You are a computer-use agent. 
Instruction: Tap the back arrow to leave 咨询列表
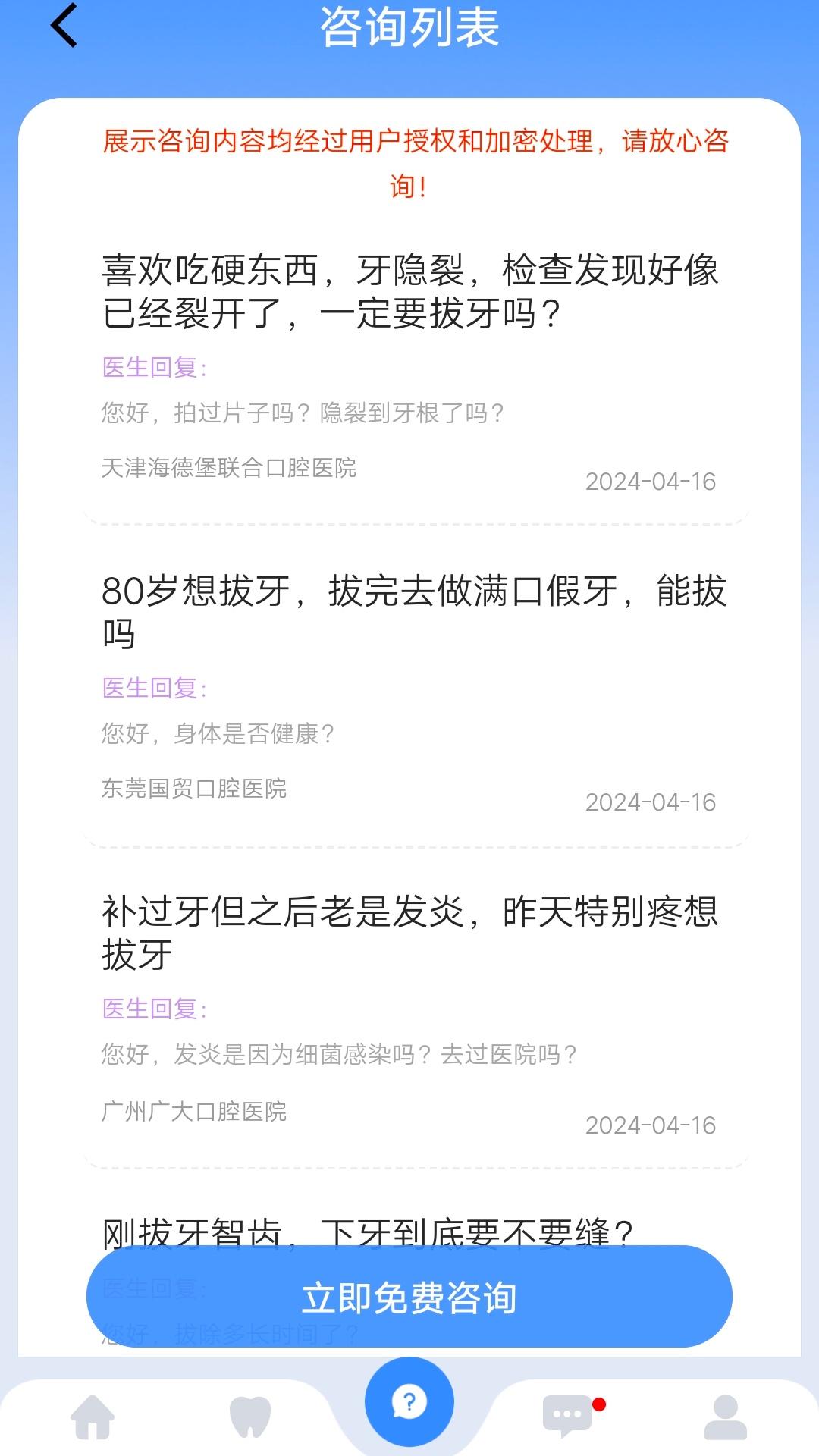pos(64,25)
